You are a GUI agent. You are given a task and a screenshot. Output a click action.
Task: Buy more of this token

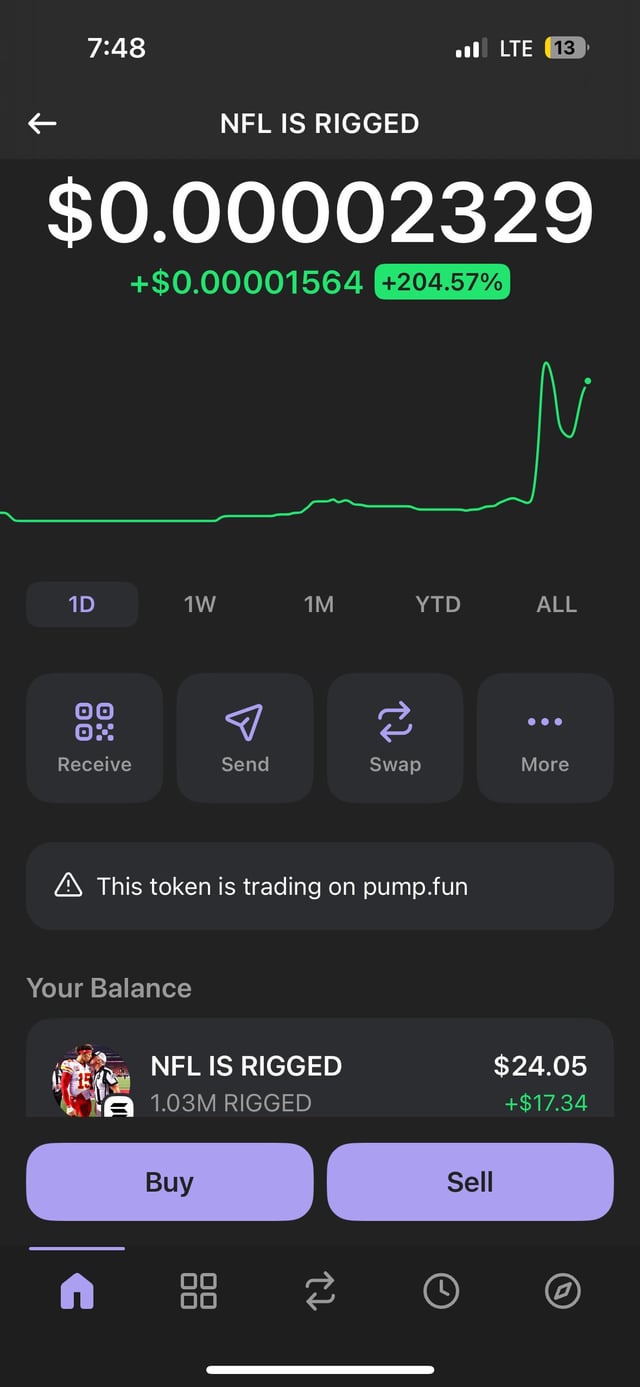pyautogui.click(x=170, y=1182)
